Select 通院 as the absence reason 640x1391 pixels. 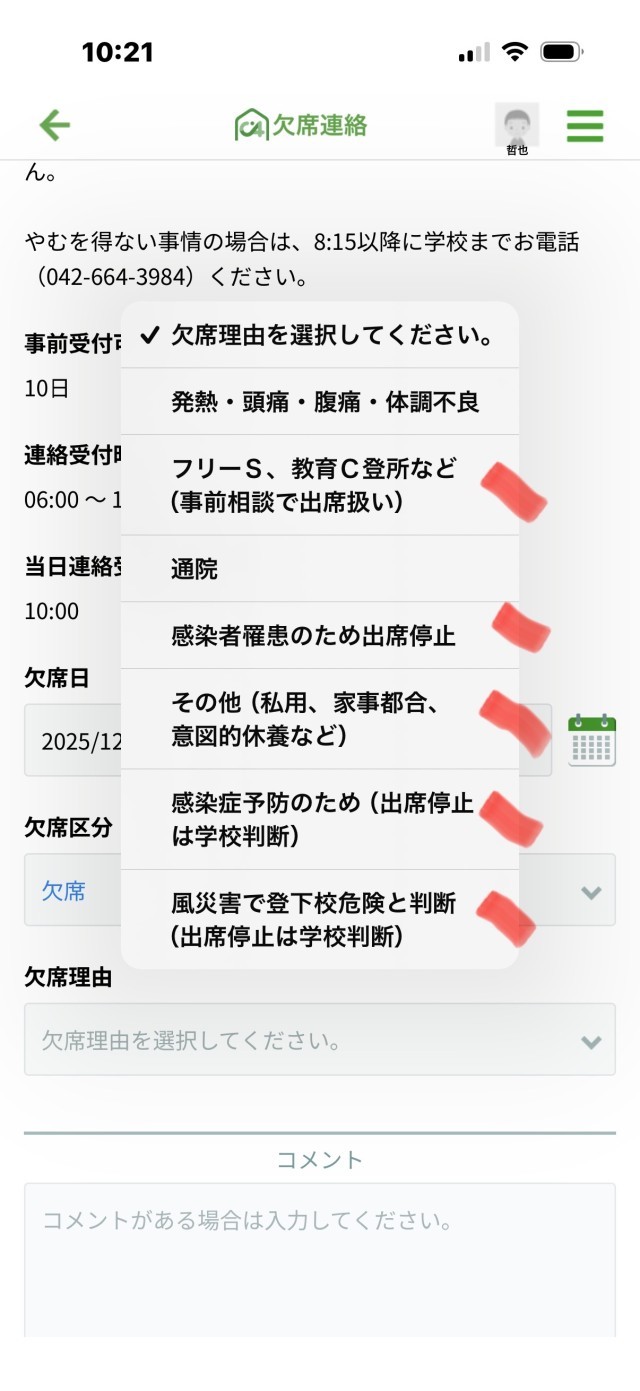coord(320,569)
